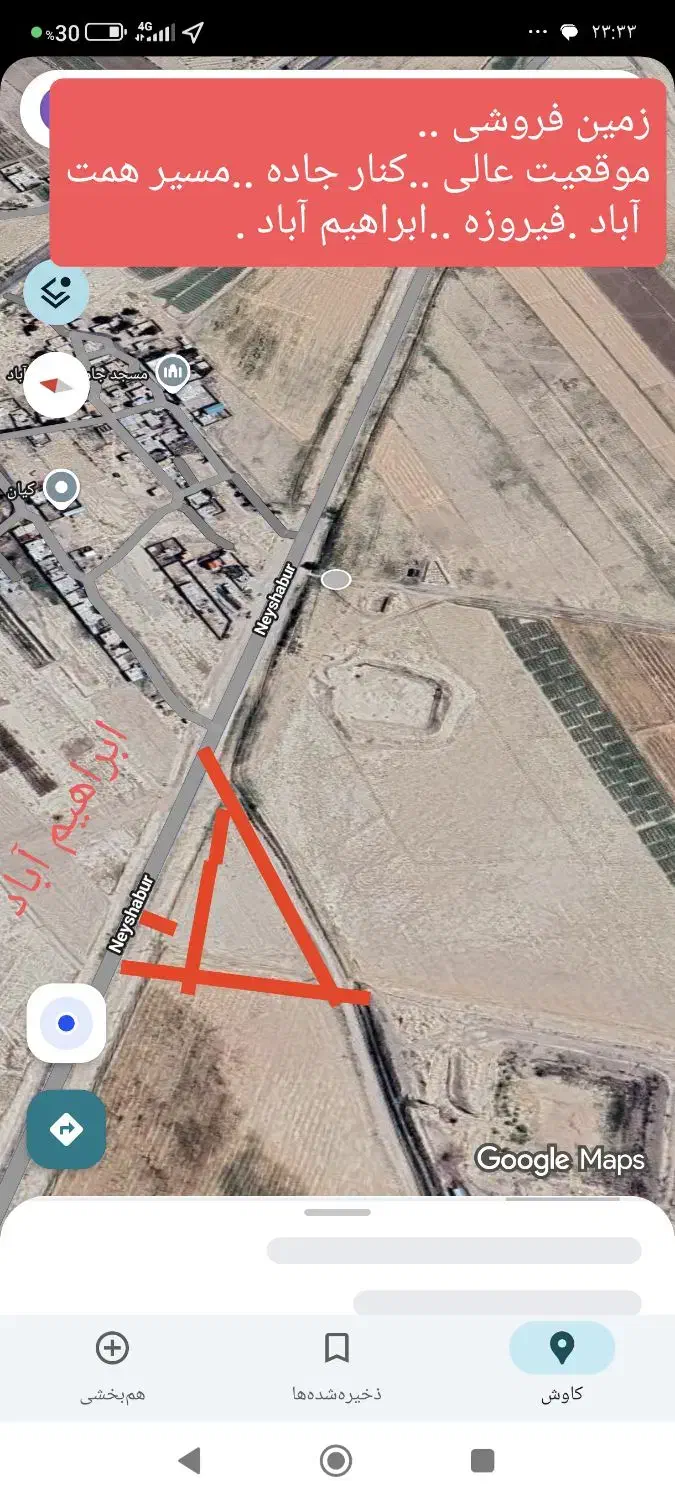The image size is (675, 1500).
Task: Select the mosque marker on the map
Action: coord(174,373)
